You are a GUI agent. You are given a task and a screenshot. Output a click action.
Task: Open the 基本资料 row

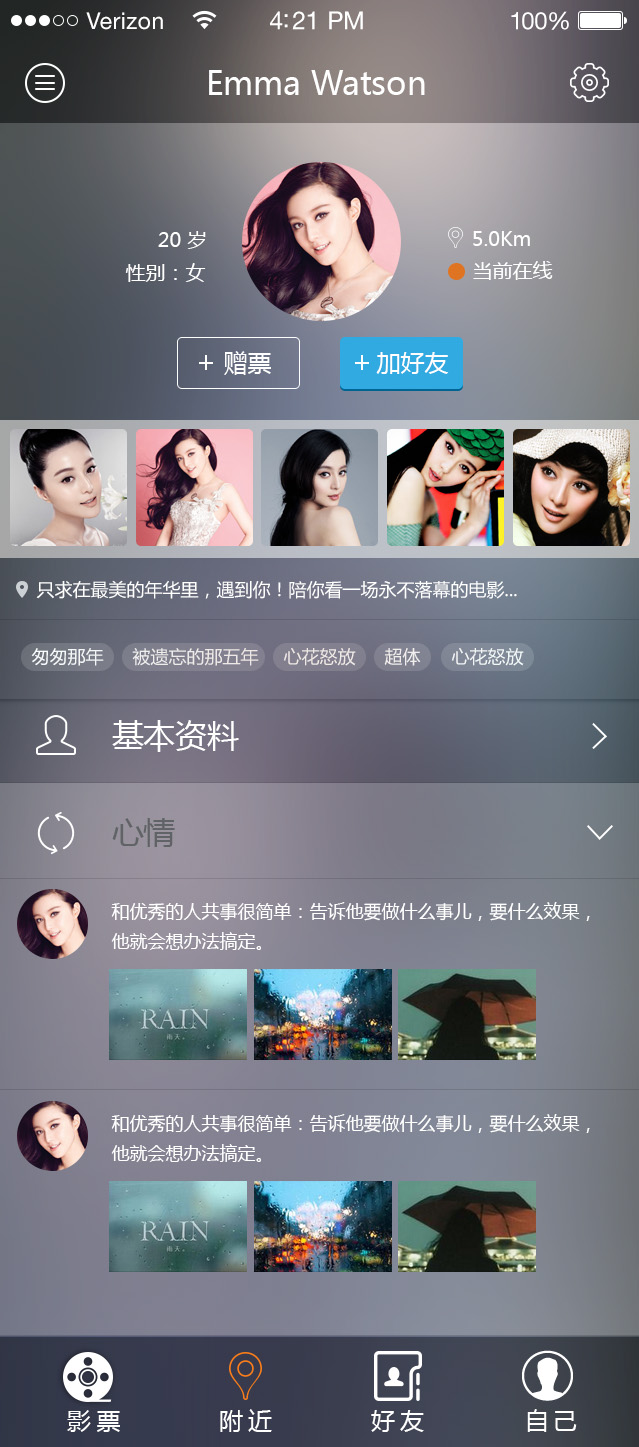point(319,738)
